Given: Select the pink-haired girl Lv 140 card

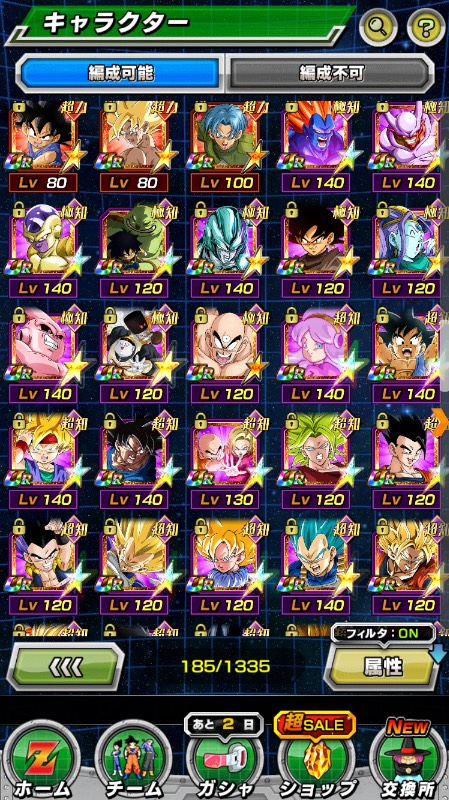Looking at the screenshot, I should tap(315, 358).
